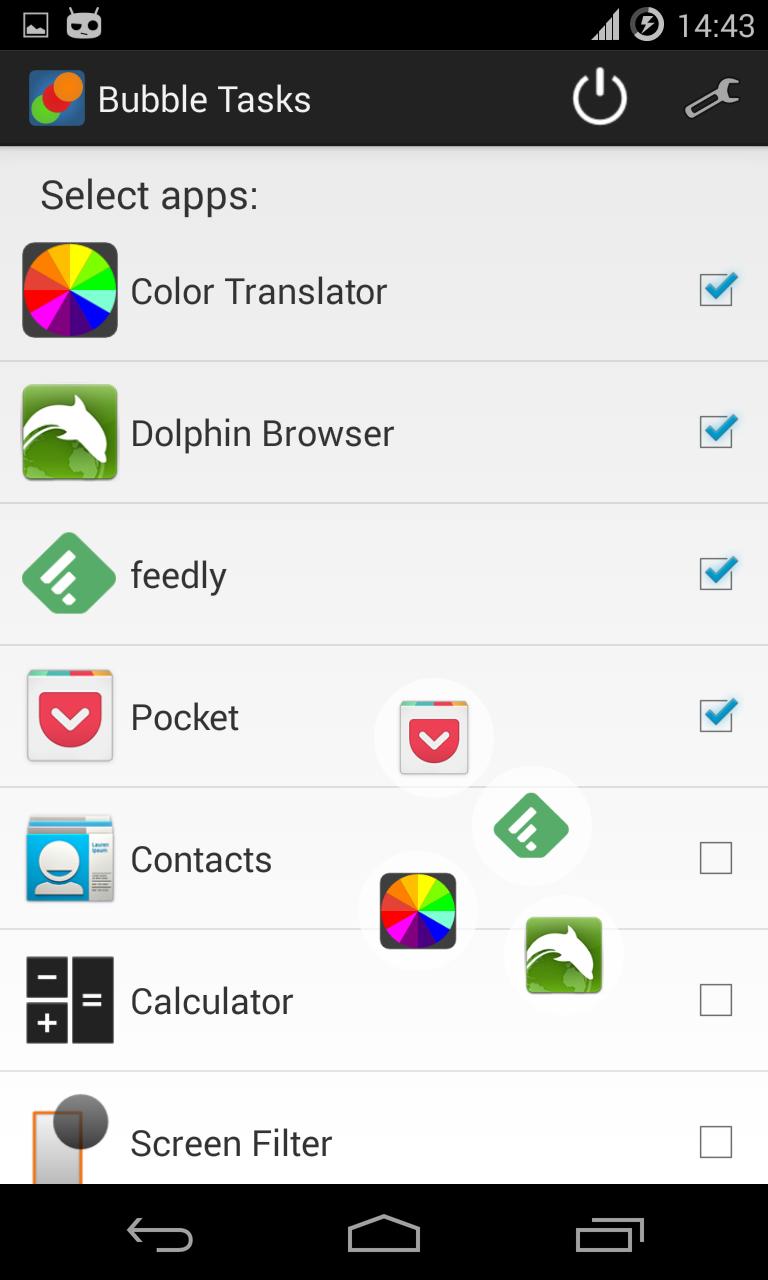Enable the Screen Filter checkbox

[716, 1142]
